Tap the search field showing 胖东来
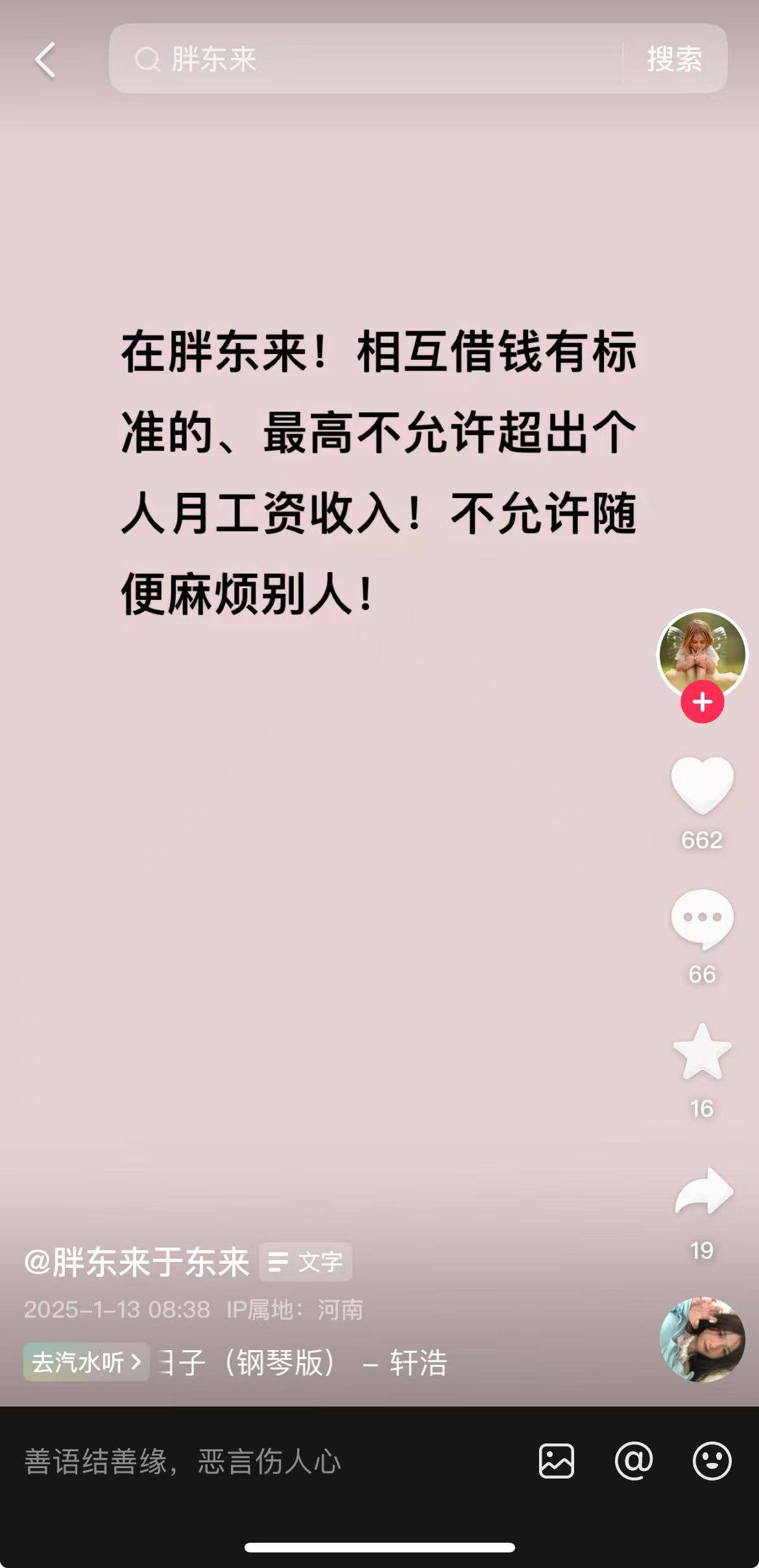Image resolution: width=759 pixels, height=1568 pixels. click(x=363, y=60)
